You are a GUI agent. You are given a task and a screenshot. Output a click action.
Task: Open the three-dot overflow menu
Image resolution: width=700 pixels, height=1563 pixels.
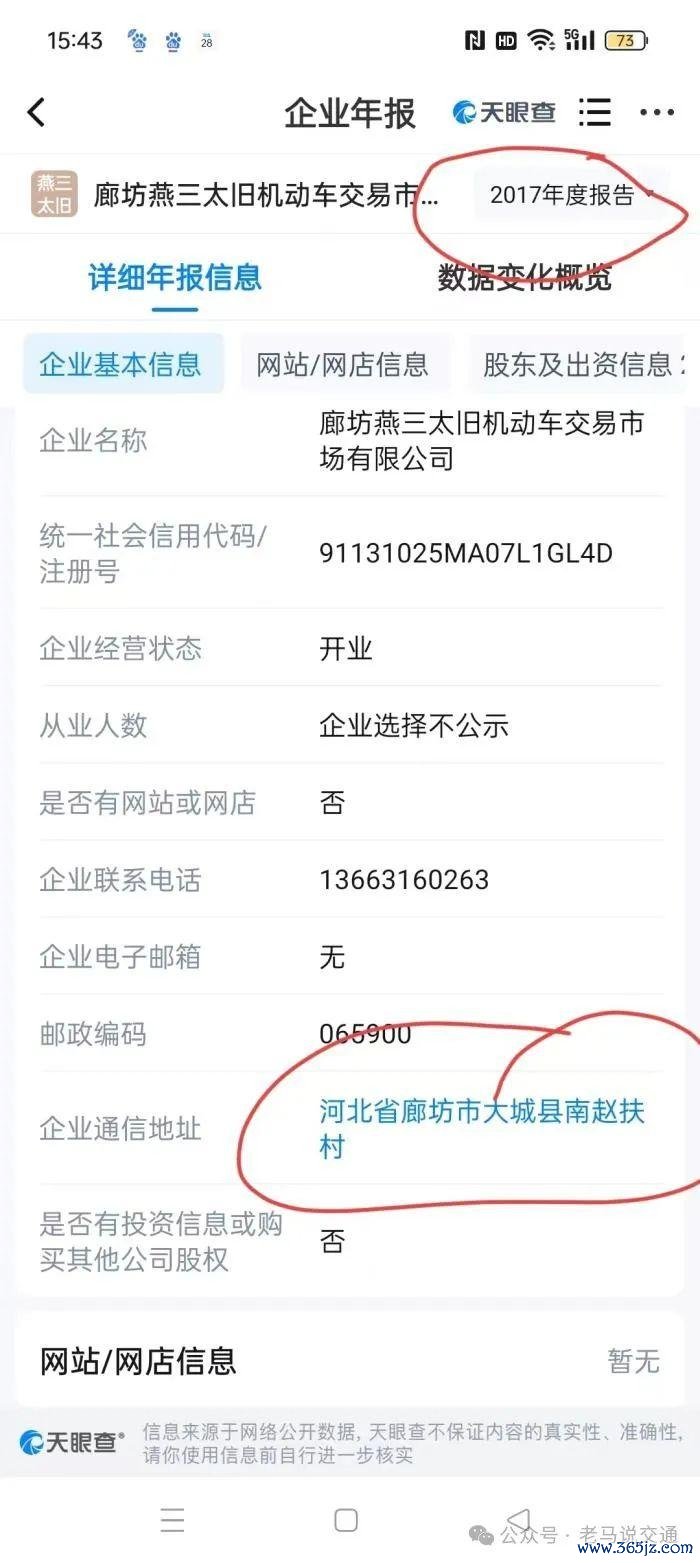pyautogui.click(x=657, y=112)
